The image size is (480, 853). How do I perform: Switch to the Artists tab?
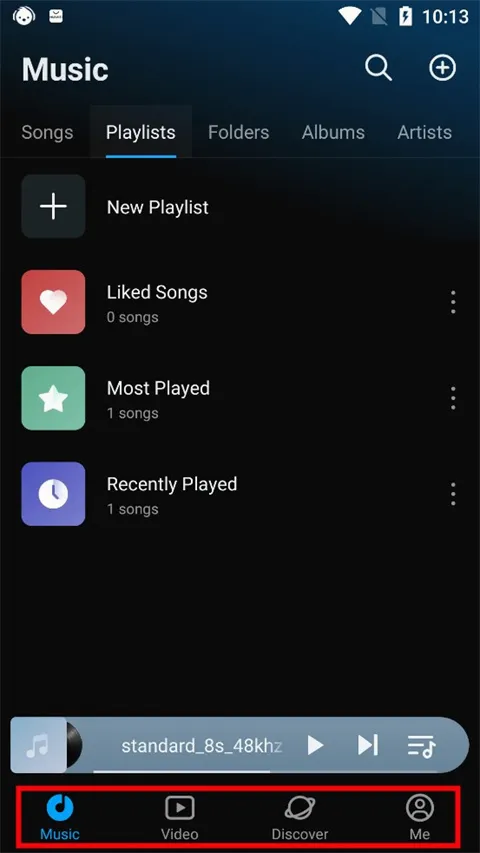tap(424, 132)
